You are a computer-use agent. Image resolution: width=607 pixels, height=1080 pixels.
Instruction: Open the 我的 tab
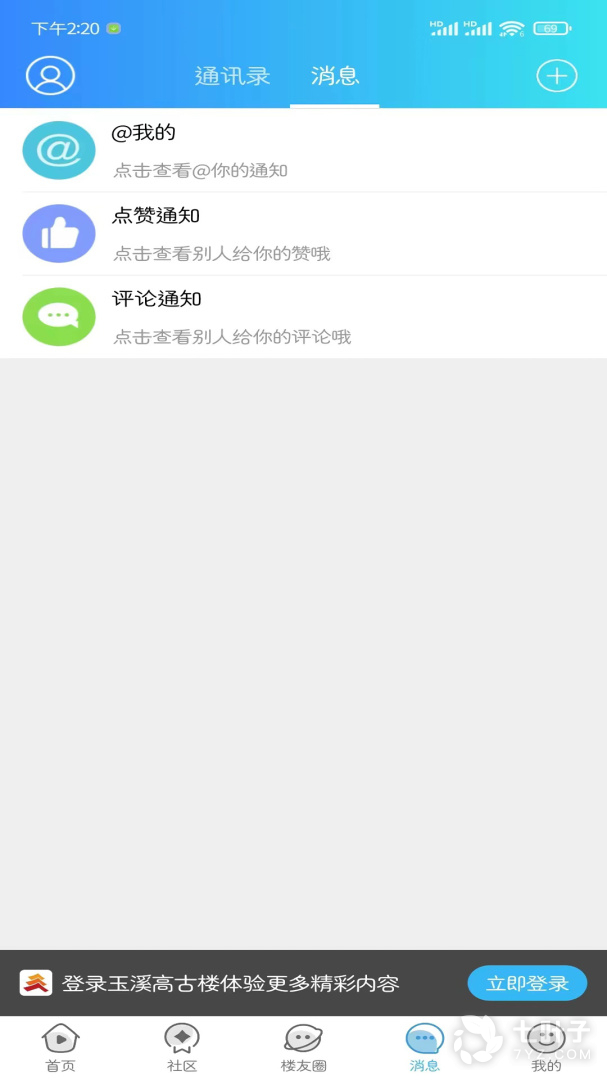546,1048
